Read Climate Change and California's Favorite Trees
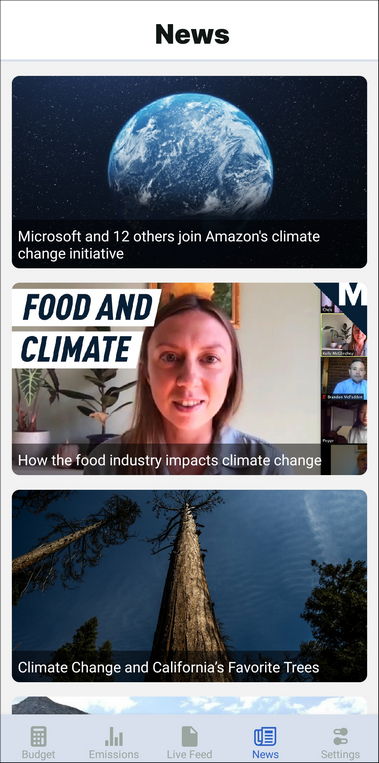 189,586
